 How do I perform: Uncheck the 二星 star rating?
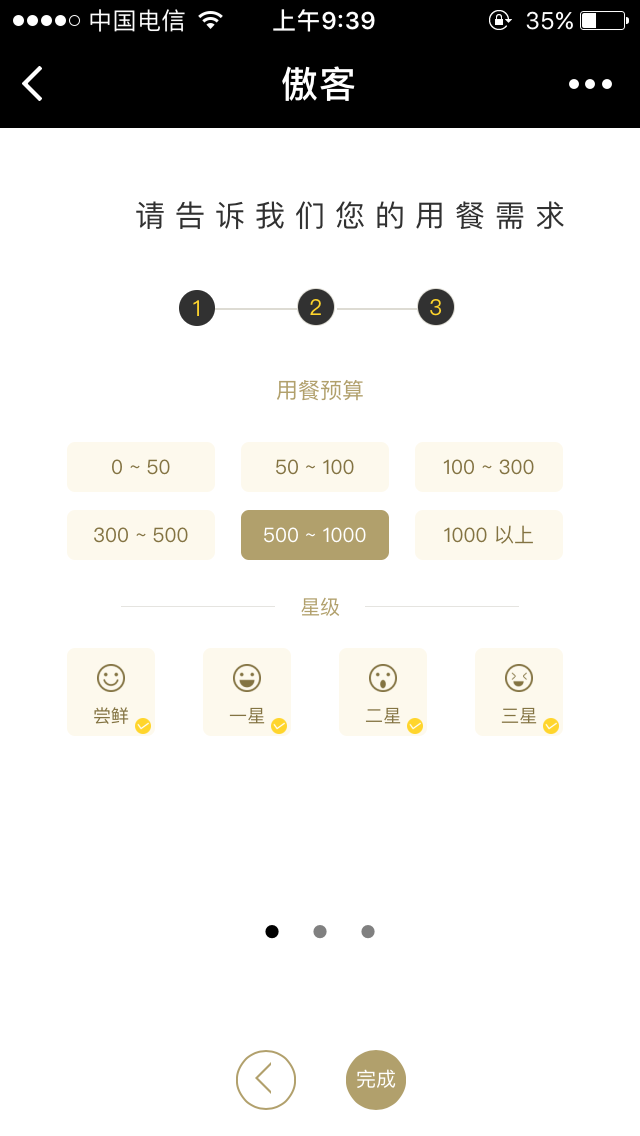point(383,692)
